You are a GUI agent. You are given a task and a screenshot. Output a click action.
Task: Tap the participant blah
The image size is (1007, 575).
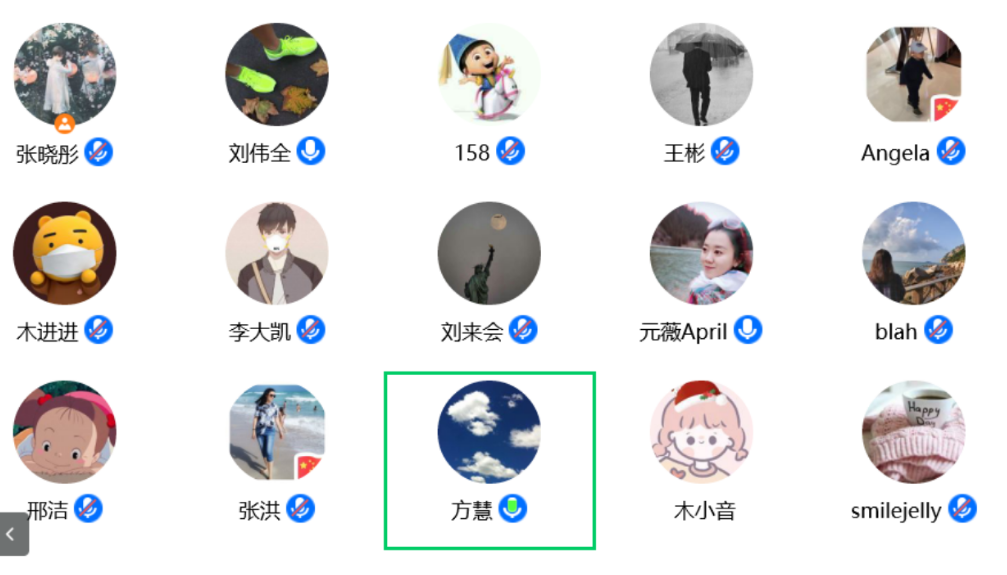(x=913, y=254)
